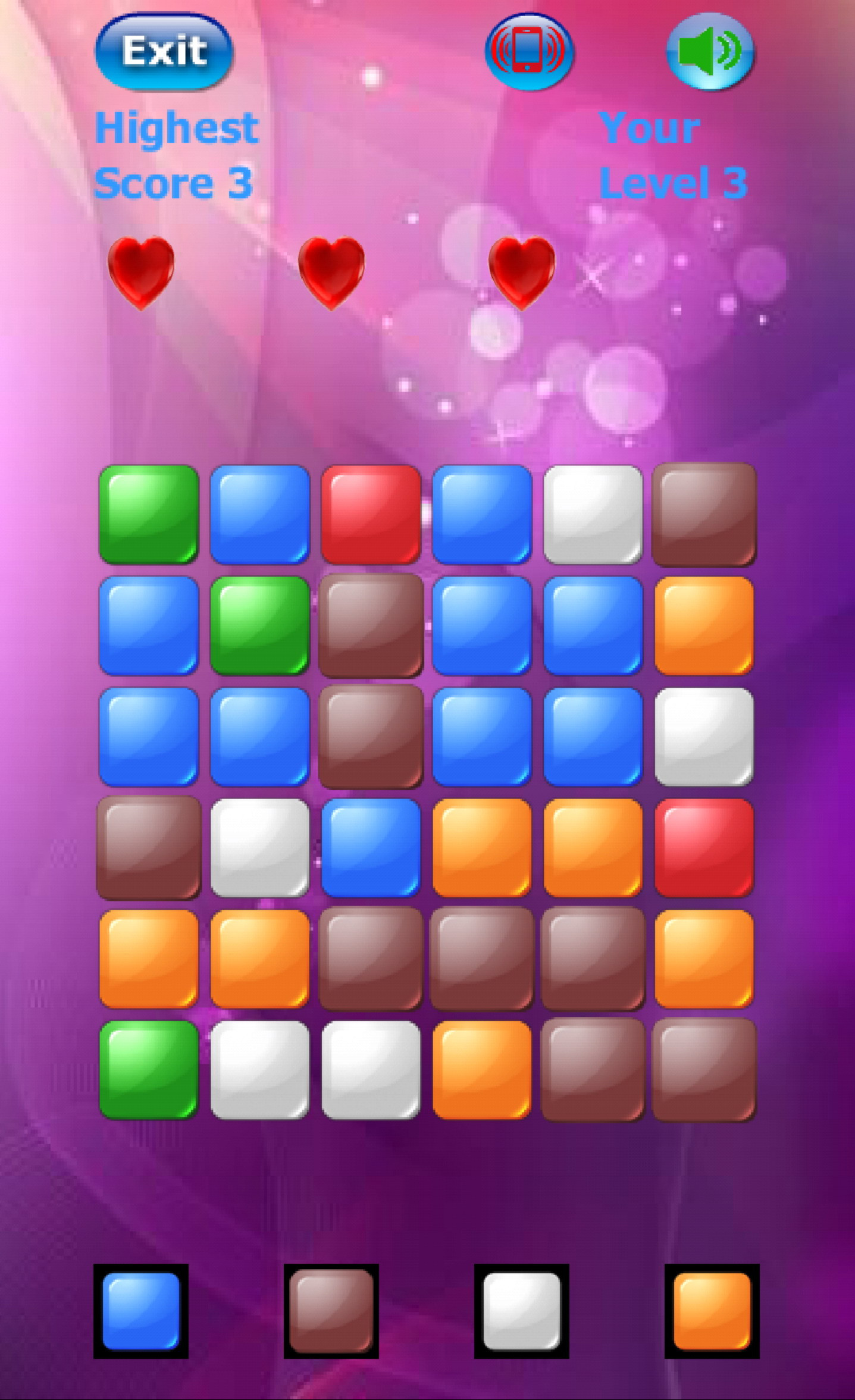Choose the brown color swatch
The height and width of the screenshot is (1400, 855).
coord(331,1311)
